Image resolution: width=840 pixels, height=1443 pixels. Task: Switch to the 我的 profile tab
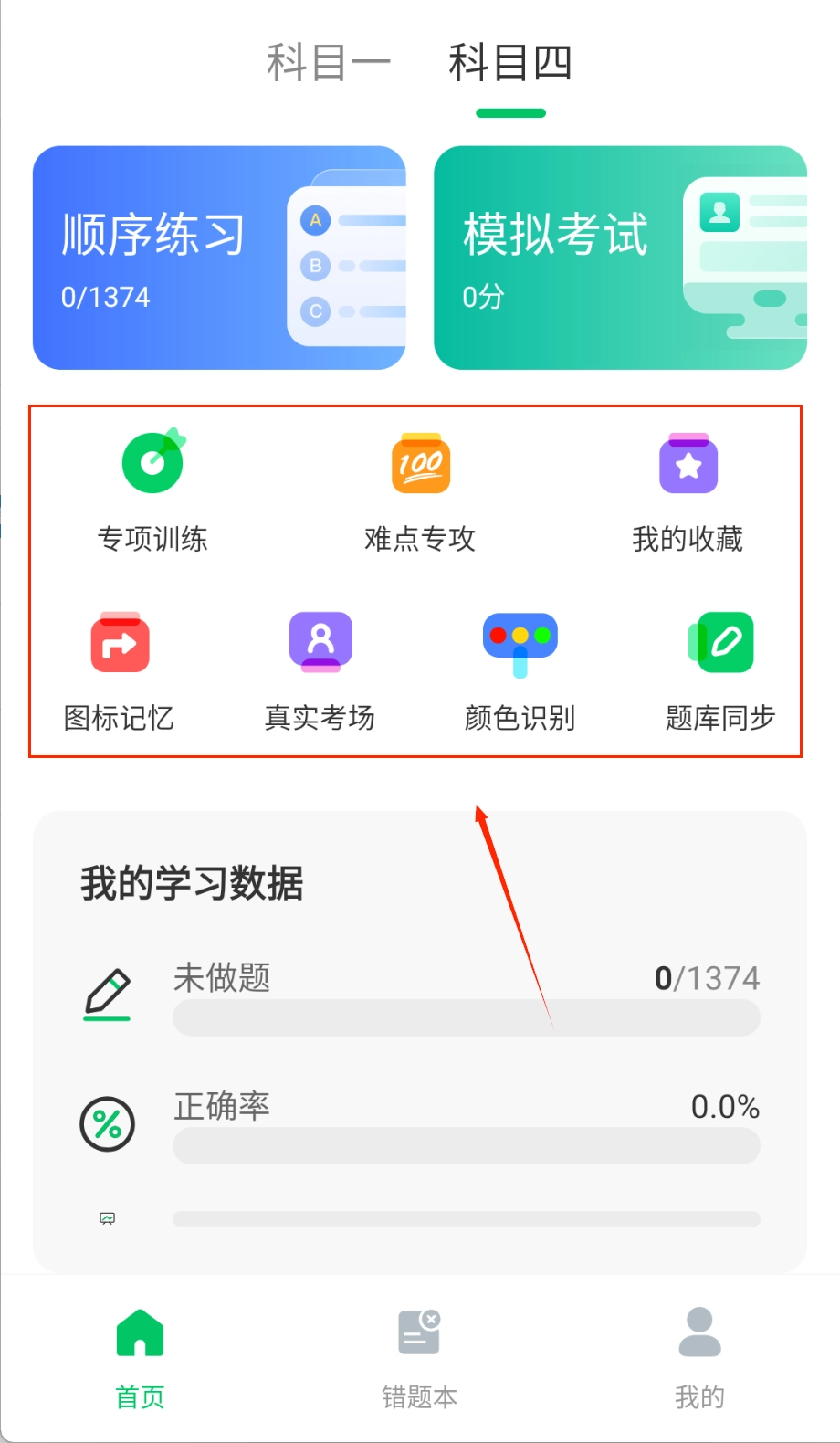click(x=699, y=1356)
